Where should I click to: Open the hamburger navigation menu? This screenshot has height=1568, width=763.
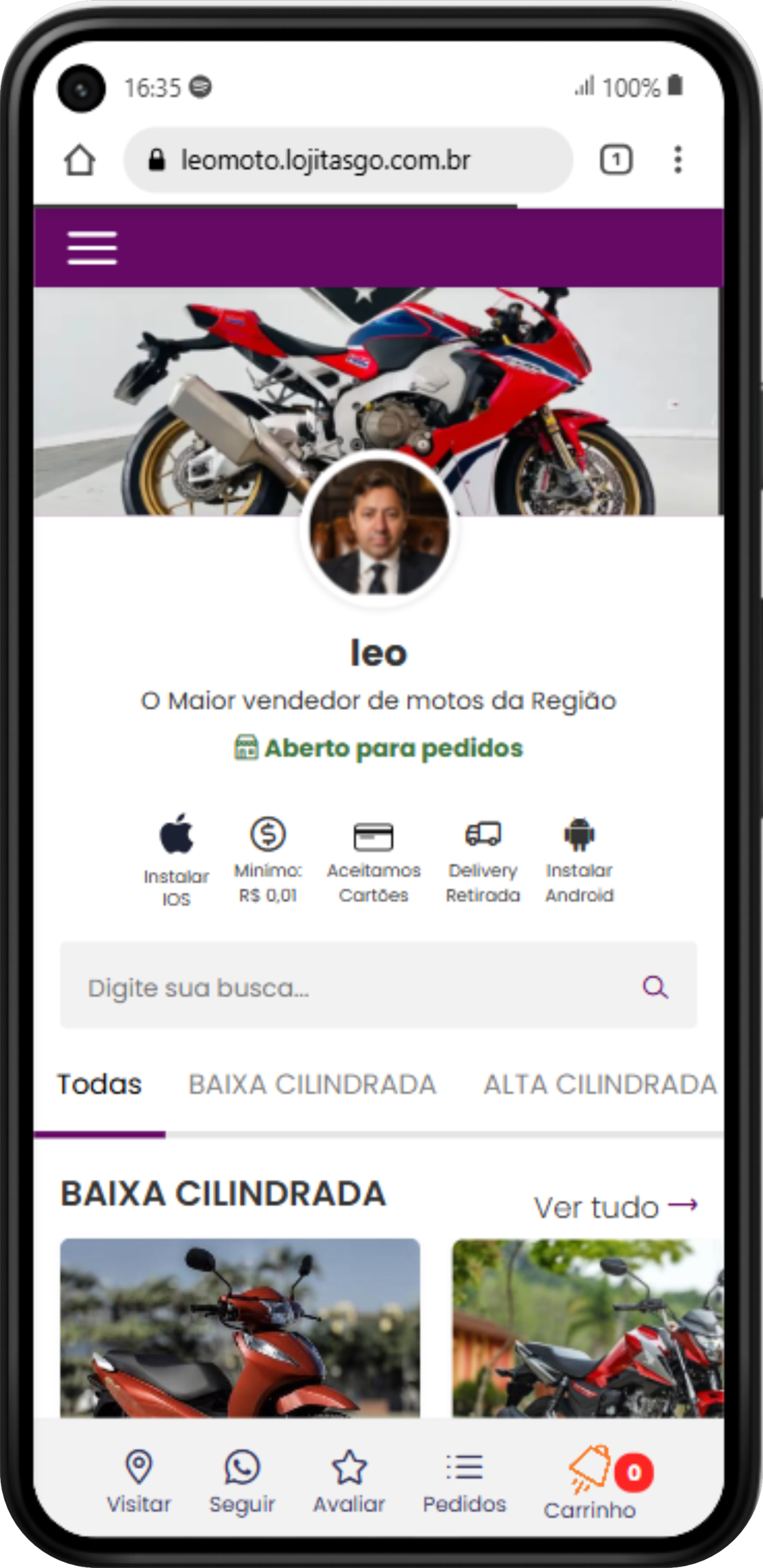[x=93, y=247]
